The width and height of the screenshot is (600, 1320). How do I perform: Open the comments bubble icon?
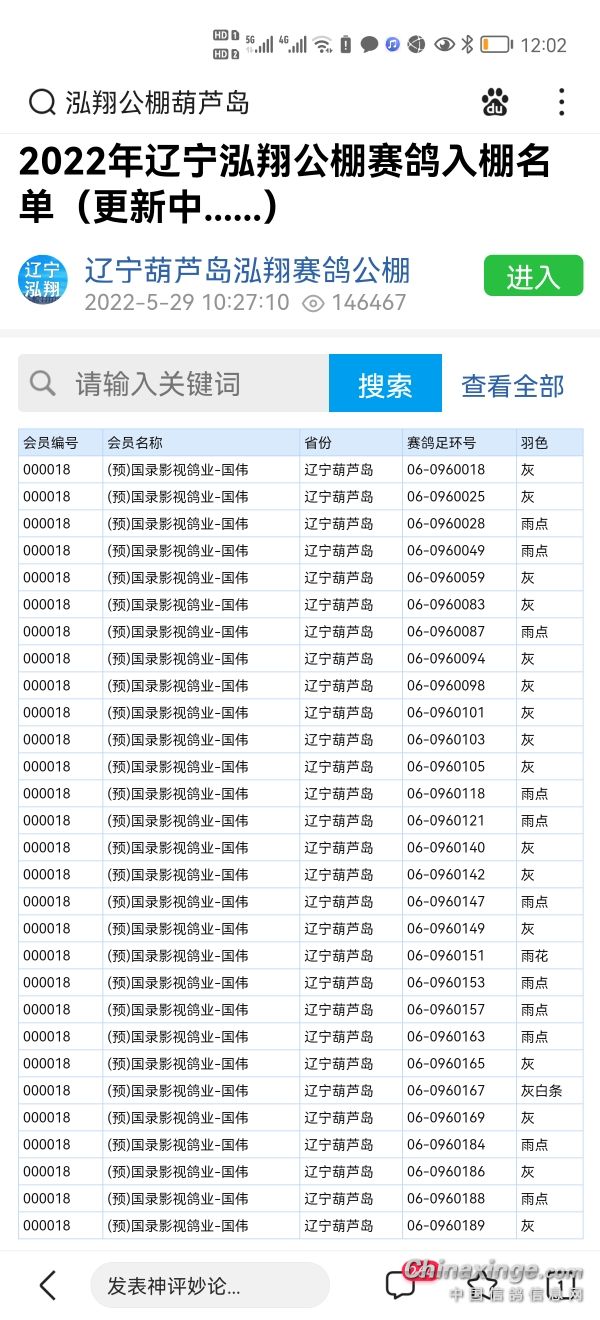coord(400,1285)
